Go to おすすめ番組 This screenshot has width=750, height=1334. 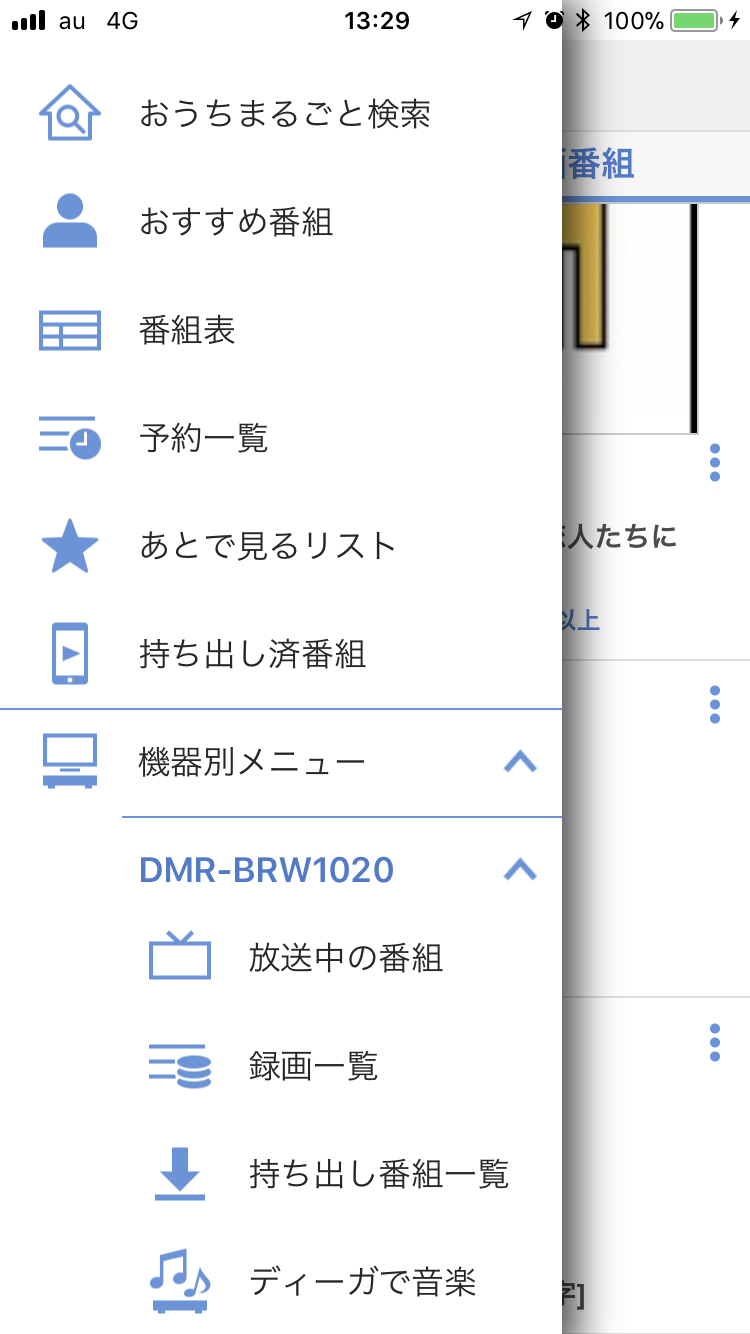(x=236, y=222)
